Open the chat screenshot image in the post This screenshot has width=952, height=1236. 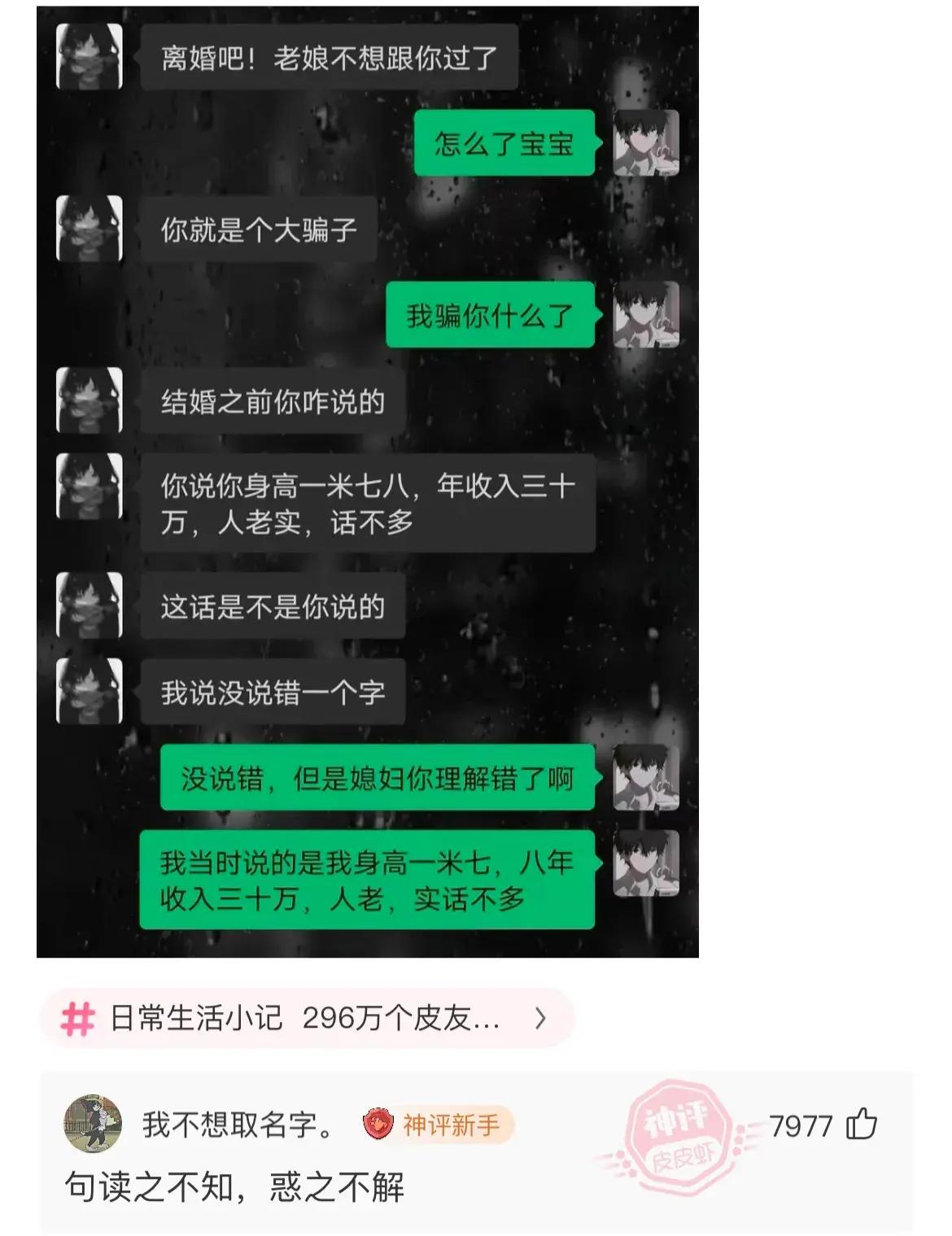point(367,482)
